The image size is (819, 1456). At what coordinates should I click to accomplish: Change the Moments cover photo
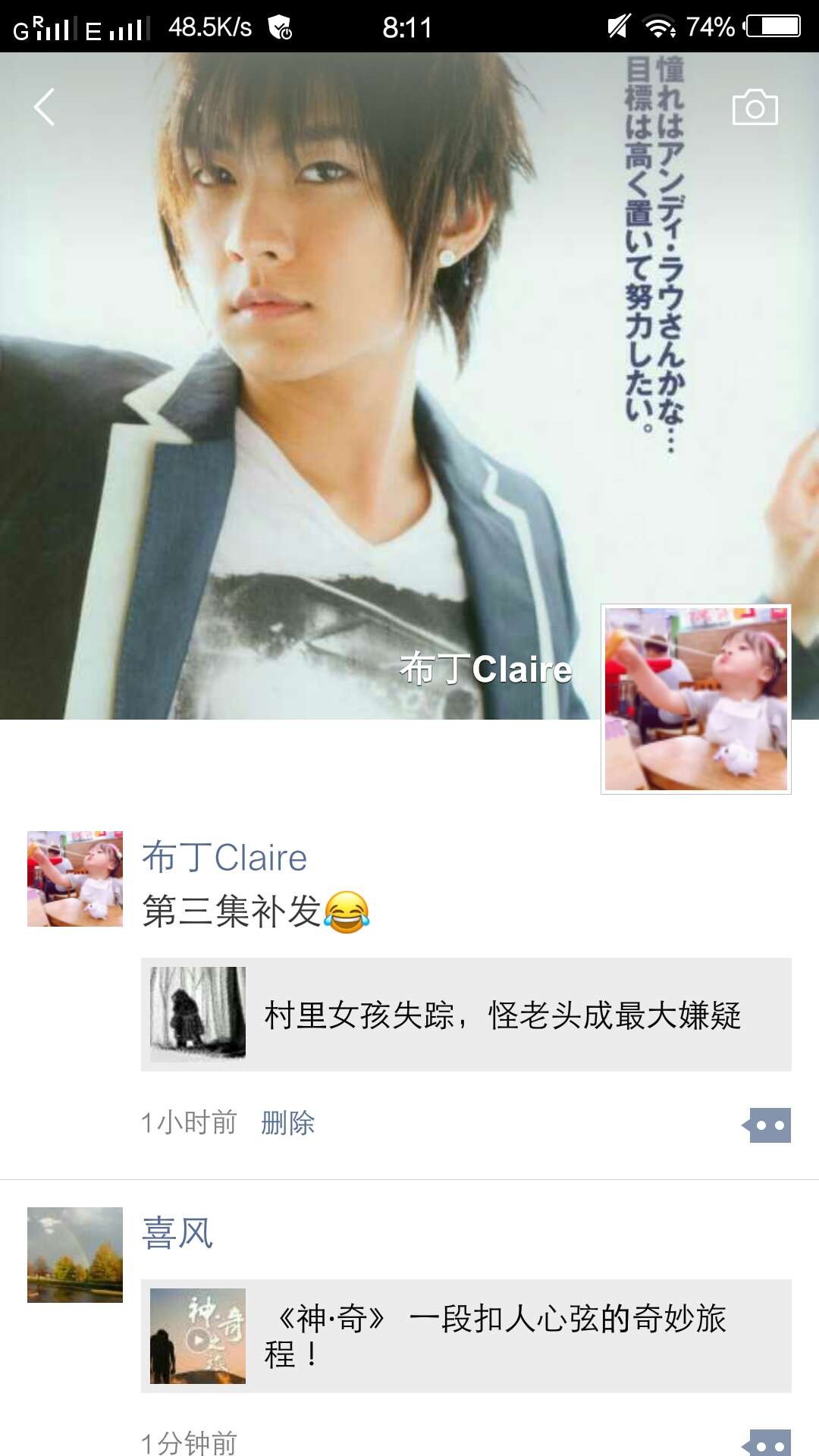point(303,455)
